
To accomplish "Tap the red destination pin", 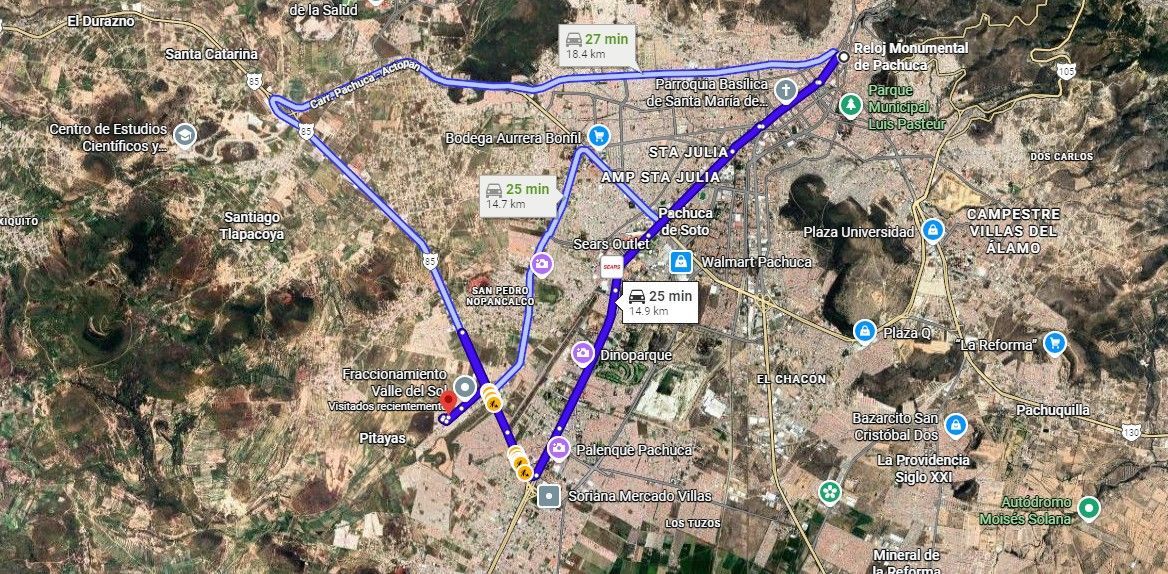I will (x=448, y=401).
